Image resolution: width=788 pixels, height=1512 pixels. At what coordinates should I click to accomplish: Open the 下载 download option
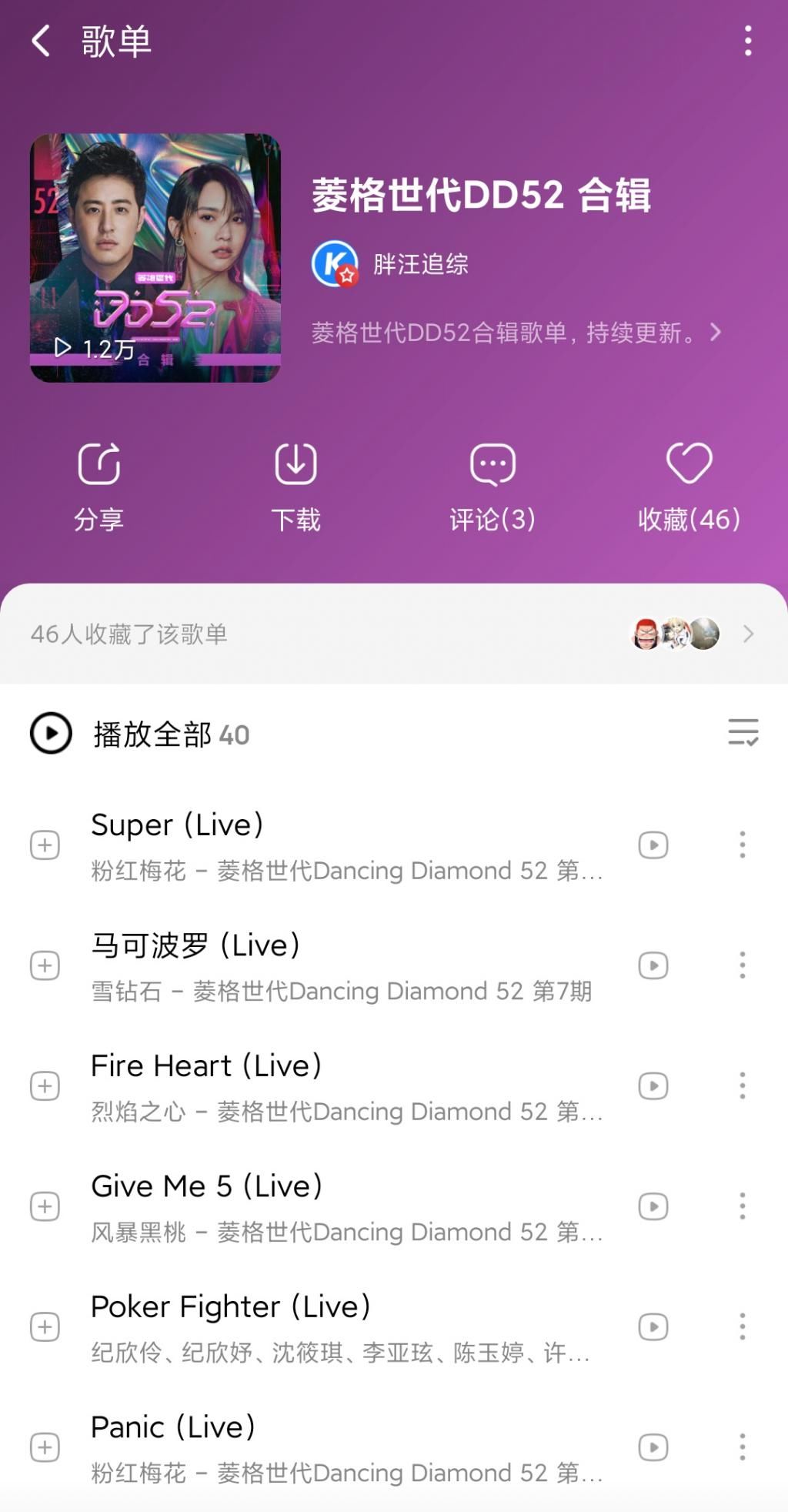coord(295,483)
